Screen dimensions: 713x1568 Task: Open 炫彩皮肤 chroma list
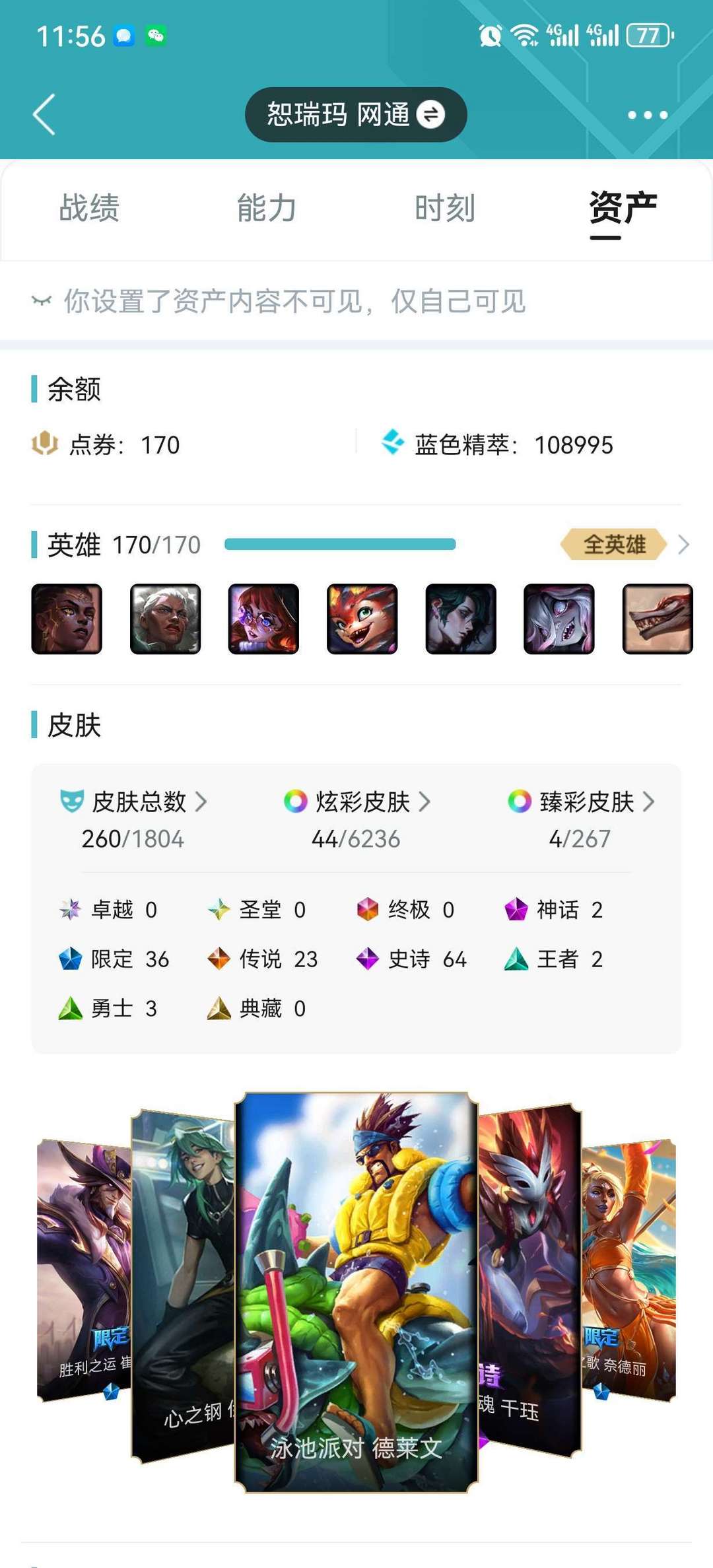tap(357, 802)
